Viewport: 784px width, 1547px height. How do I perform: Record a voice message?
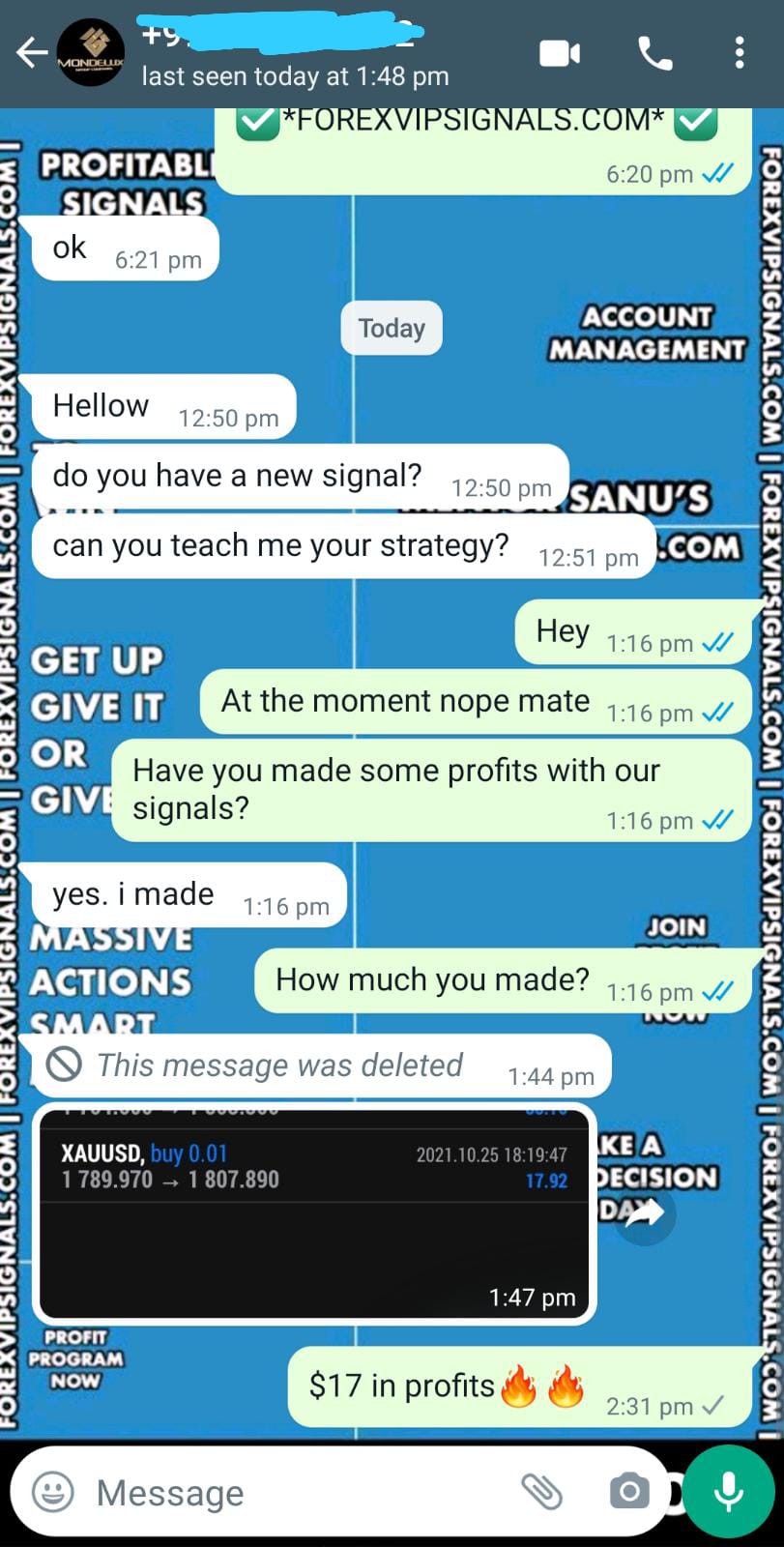click(728, 1492)
